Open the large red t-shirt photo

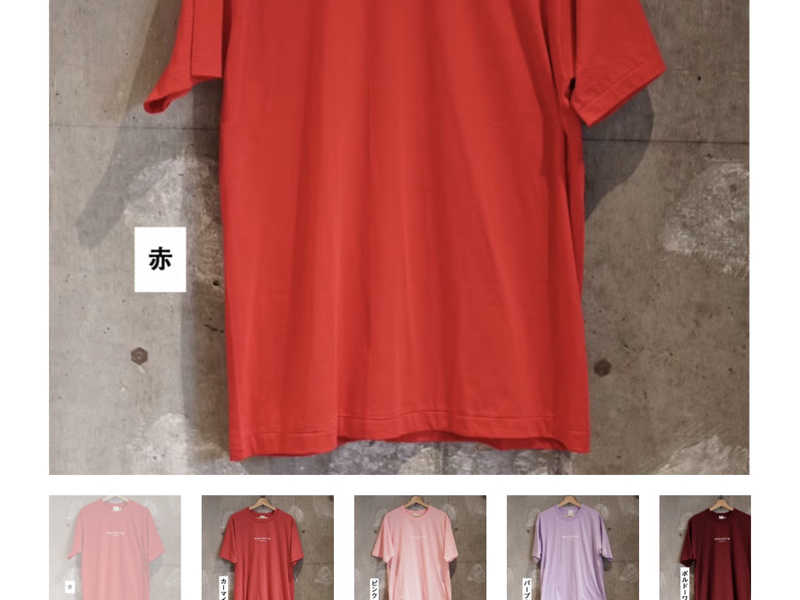pyautogui.click(x=400, y=236)
